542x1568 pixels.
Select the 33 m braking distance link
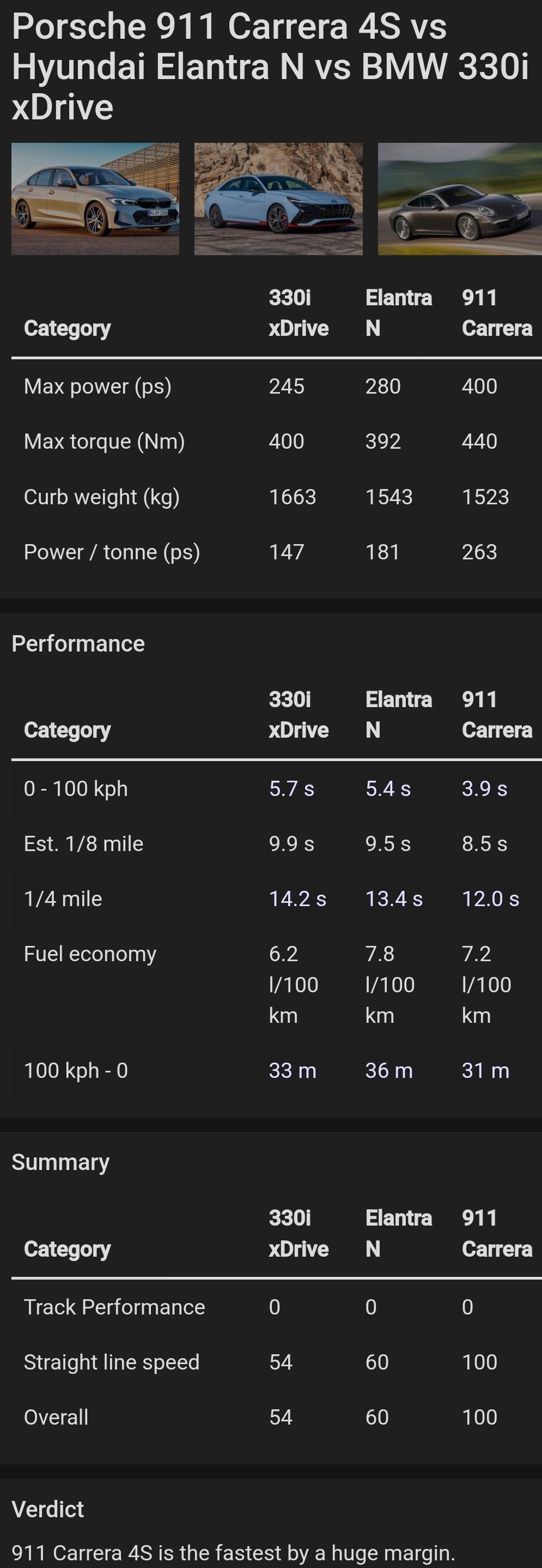(x=293, y=1070)
